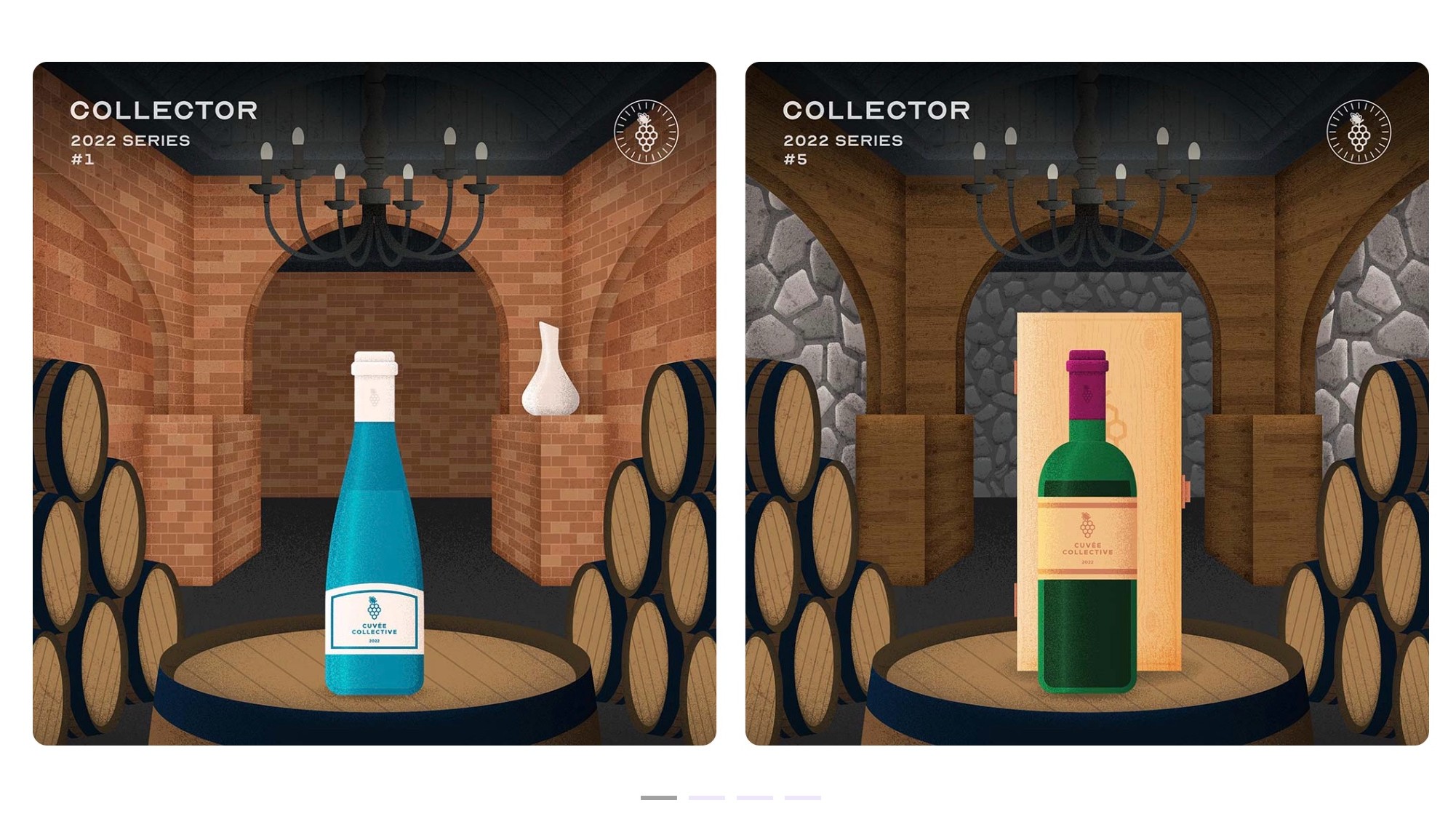Open the Collector 2022 Series #5 card
This screenshot has height=819, width=1456.
tap(1087, 403)
